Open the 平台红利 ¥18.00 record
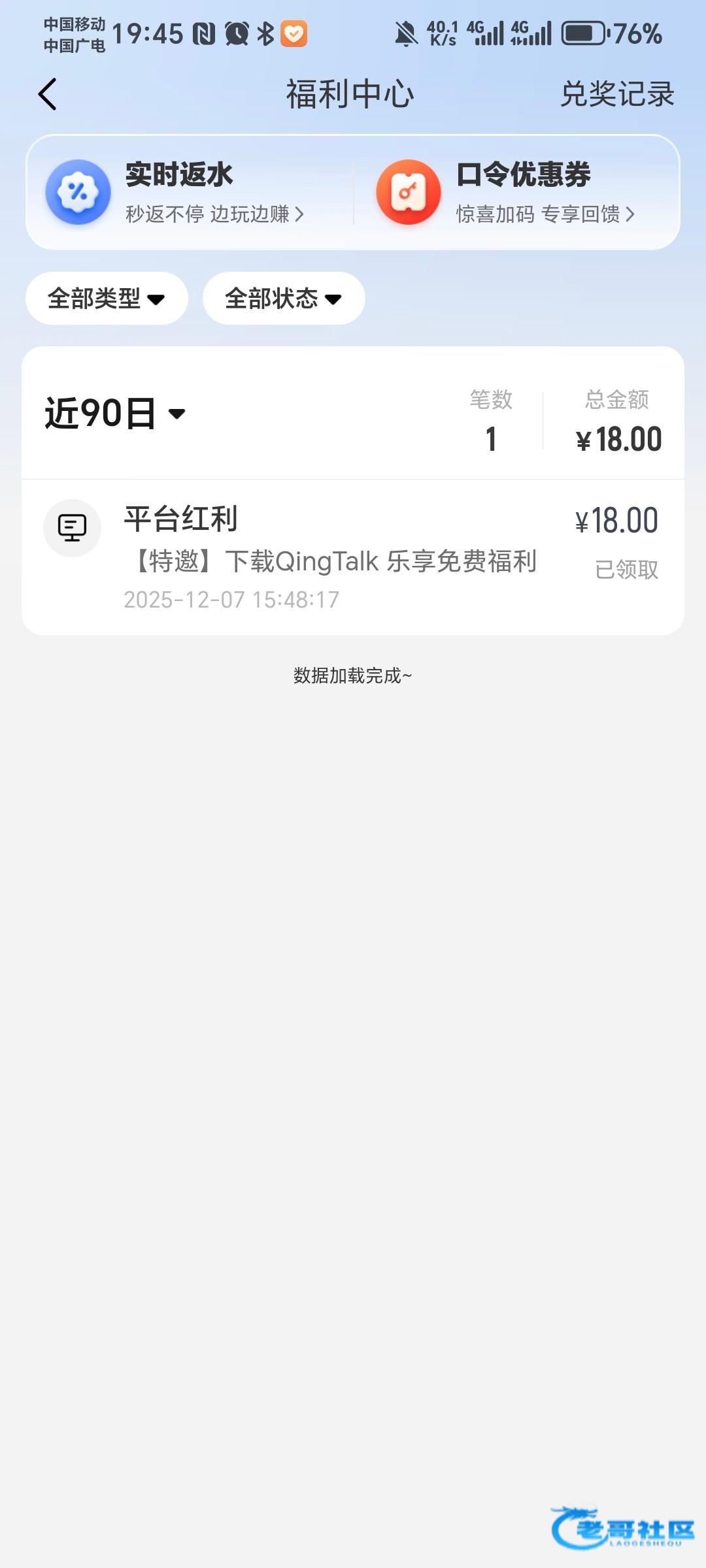The image size is (706, 1568). click(x=353, y=557)
